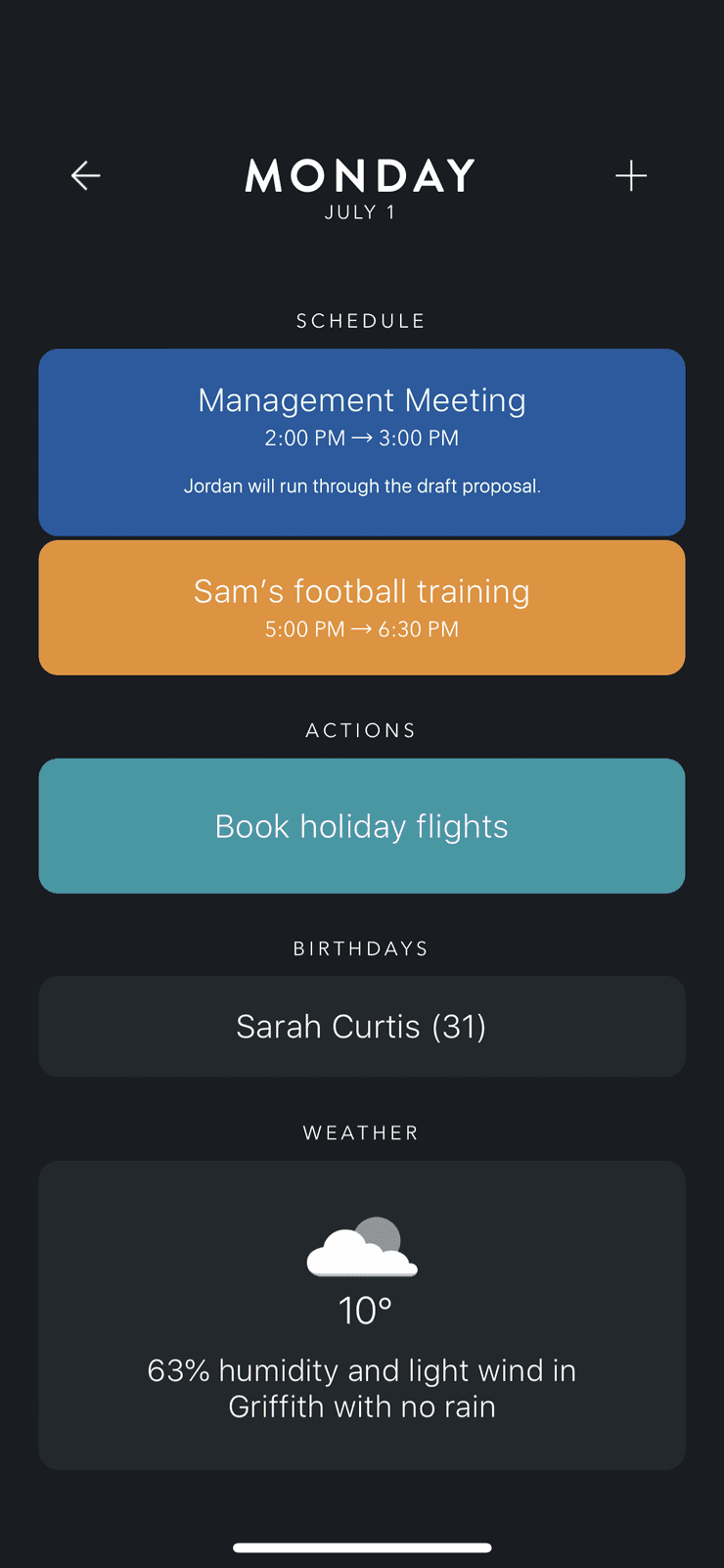This screenshot has height=1568, width=724.
Task: Open the Book holiday flights action
Action: 362,825
